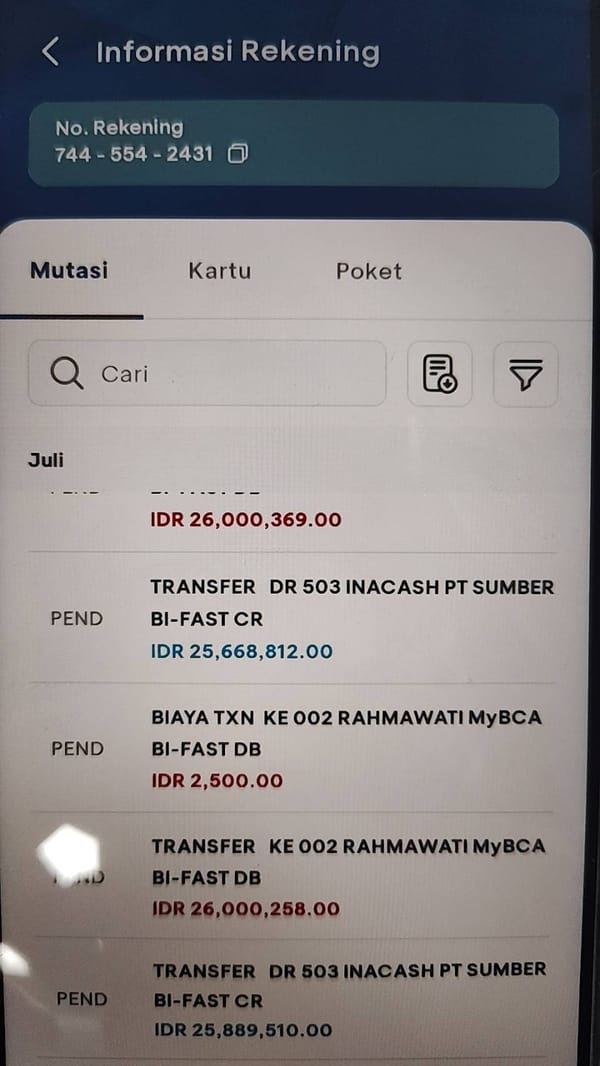This screenshot has height=1066, width=600.
Task: Copy the account number
Action: pos(238,154)
